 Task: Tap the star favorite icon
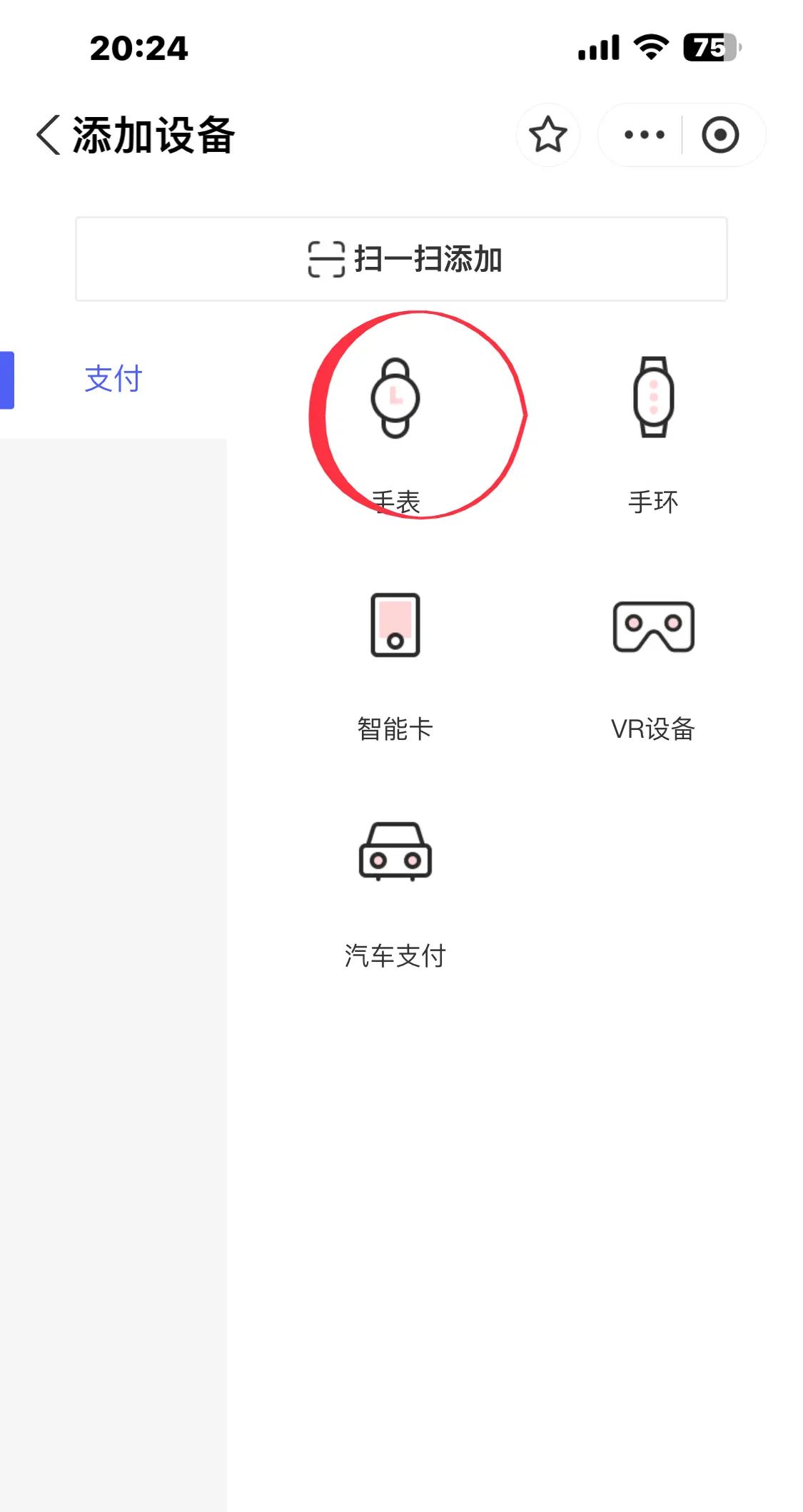click(x=547, y=134)
